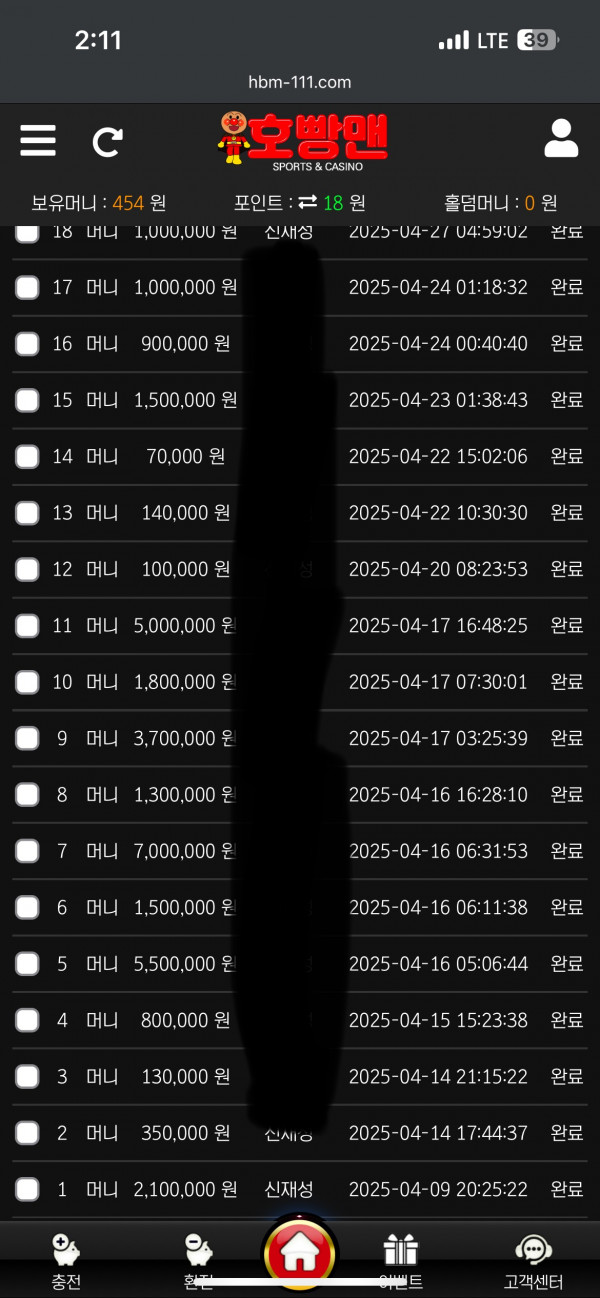Go to the 충전 deposit tab
This screenshot has width=600, height=1298.
[x=66, y=1262]
